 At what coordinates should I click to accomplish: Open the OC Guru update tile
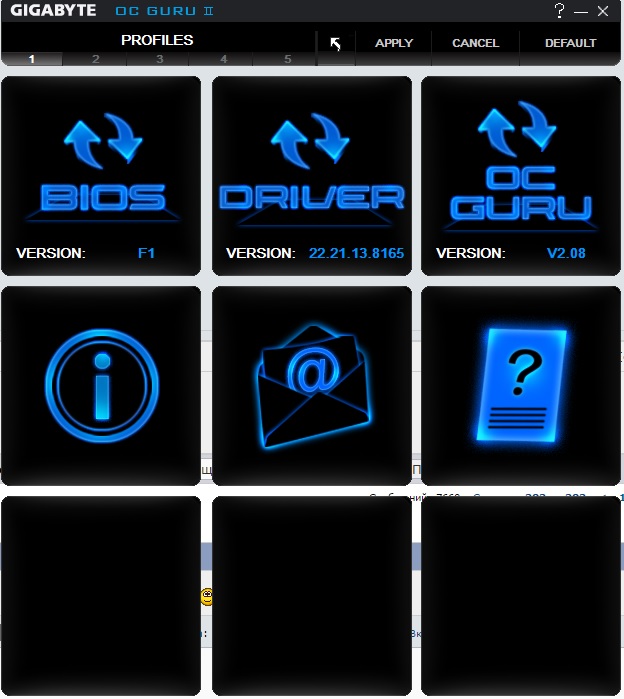(x=521, y=175)
